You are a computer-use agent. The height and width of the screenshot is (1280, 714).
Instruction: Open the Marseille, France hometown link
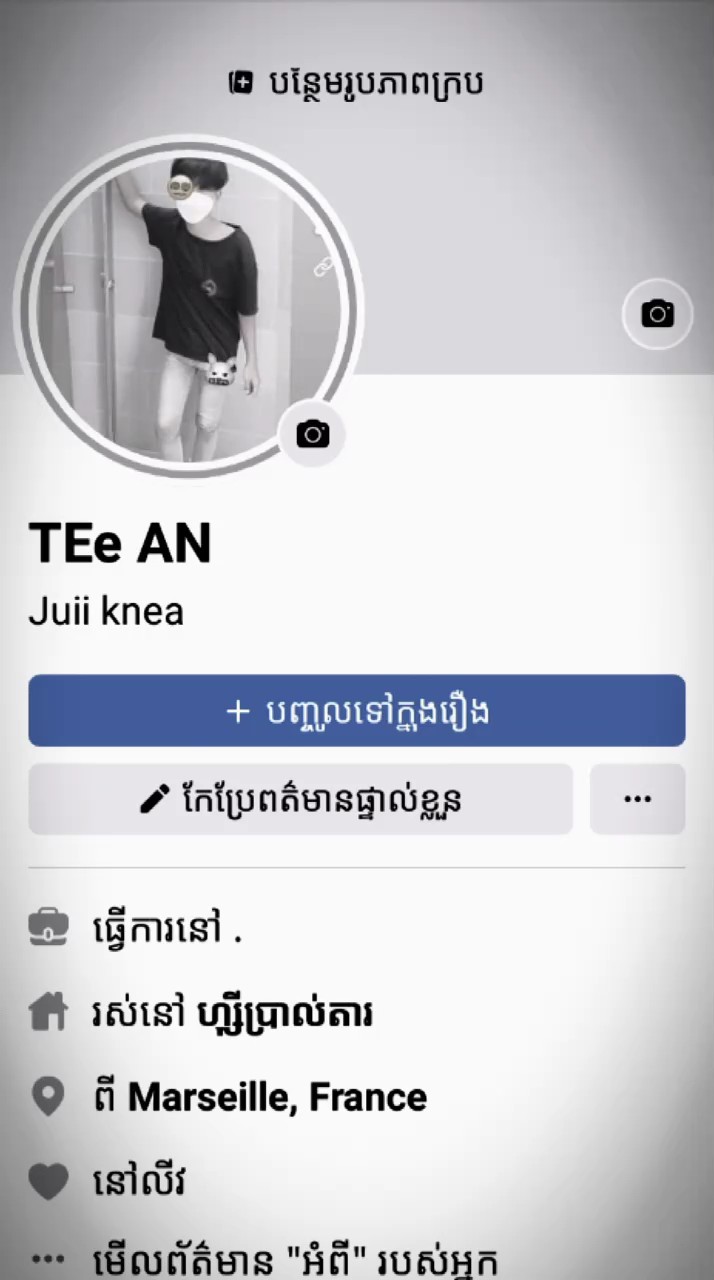(277, 1097)
